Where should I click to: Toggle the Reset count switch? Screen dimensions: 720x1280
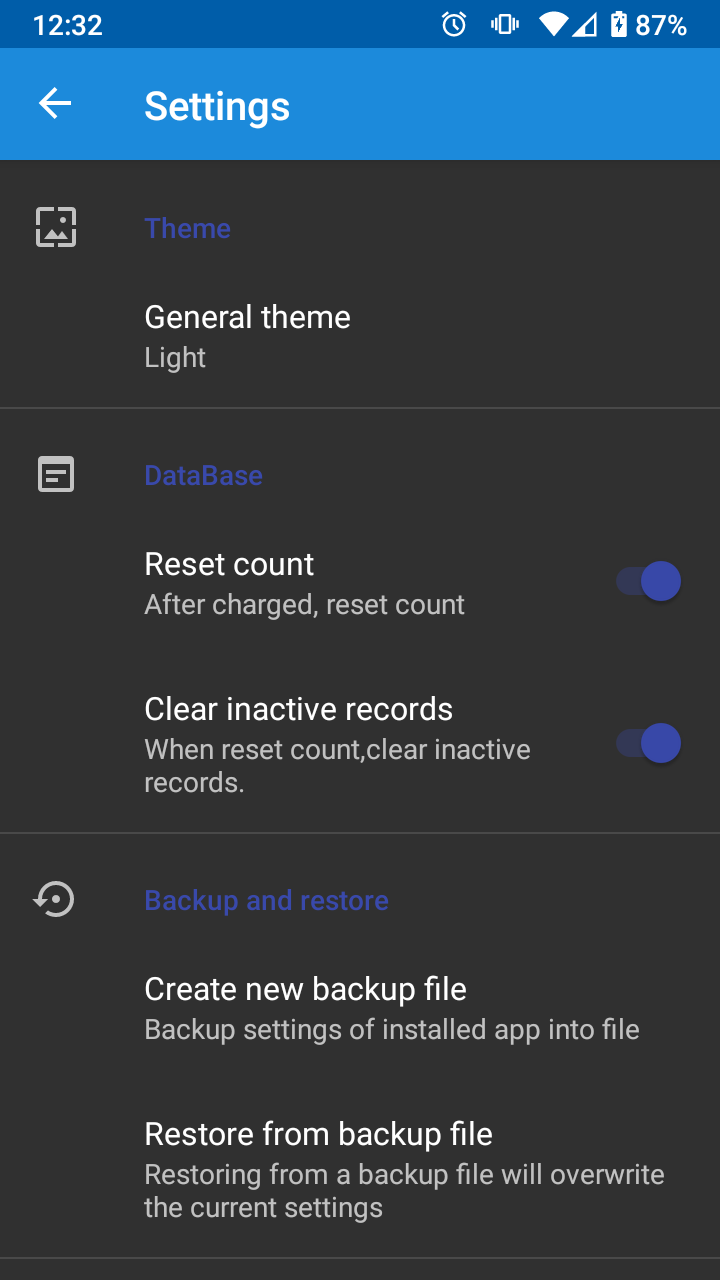648,581
